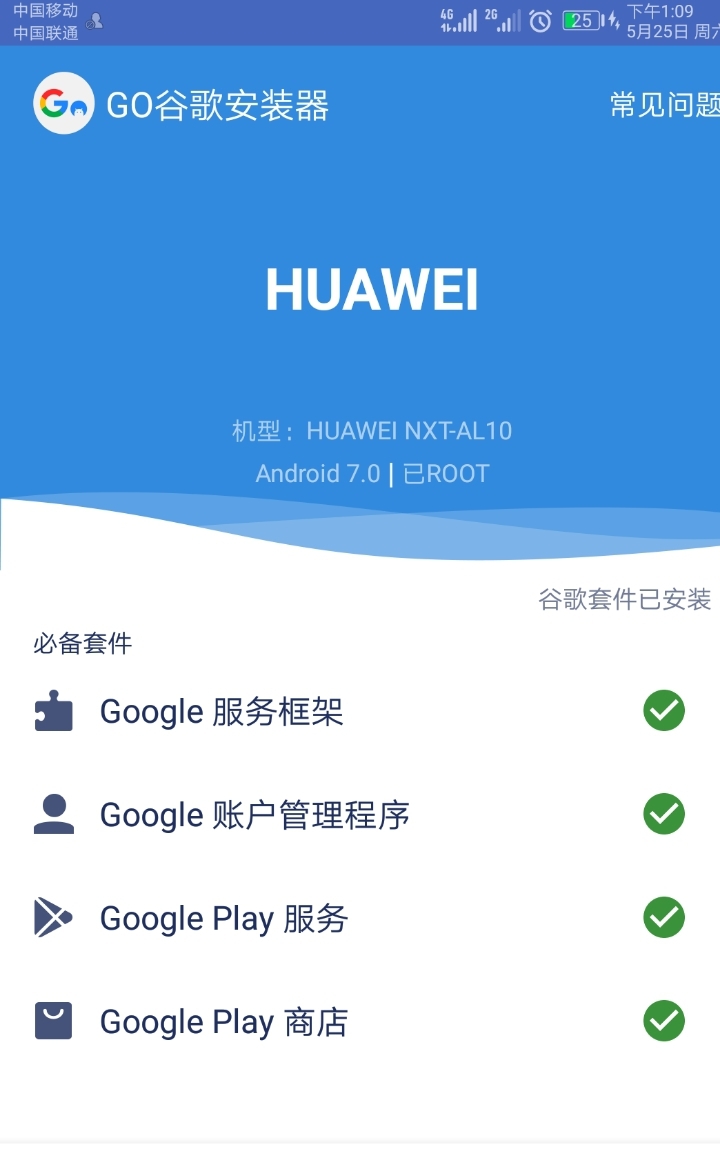Open the Google Play 商店 shopping-bag icon

53,1021
